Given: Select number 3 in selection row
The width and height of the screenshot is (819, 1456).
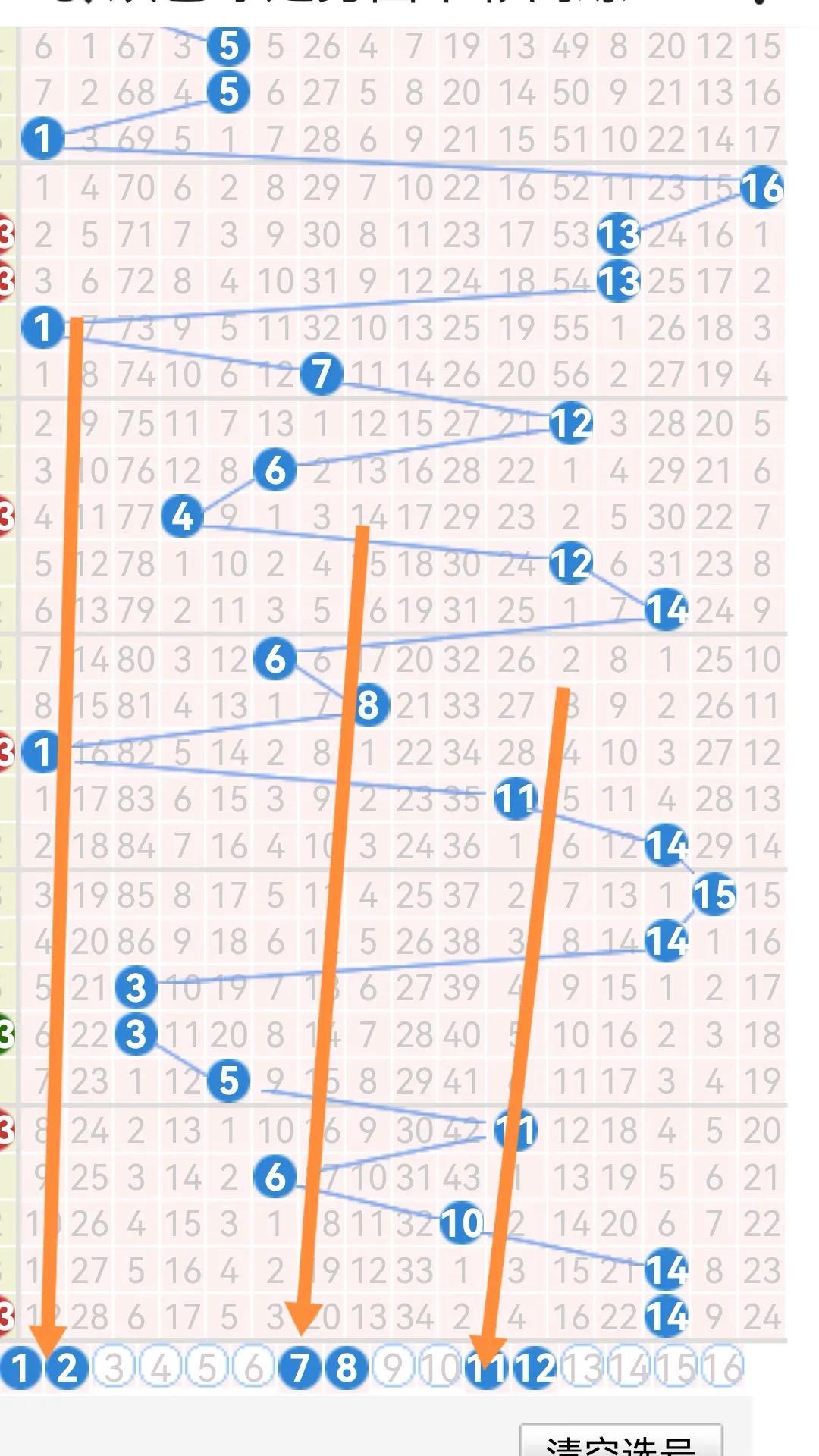Looking at the screenshot, I should pyautogui.click(x=114, y=1369).
